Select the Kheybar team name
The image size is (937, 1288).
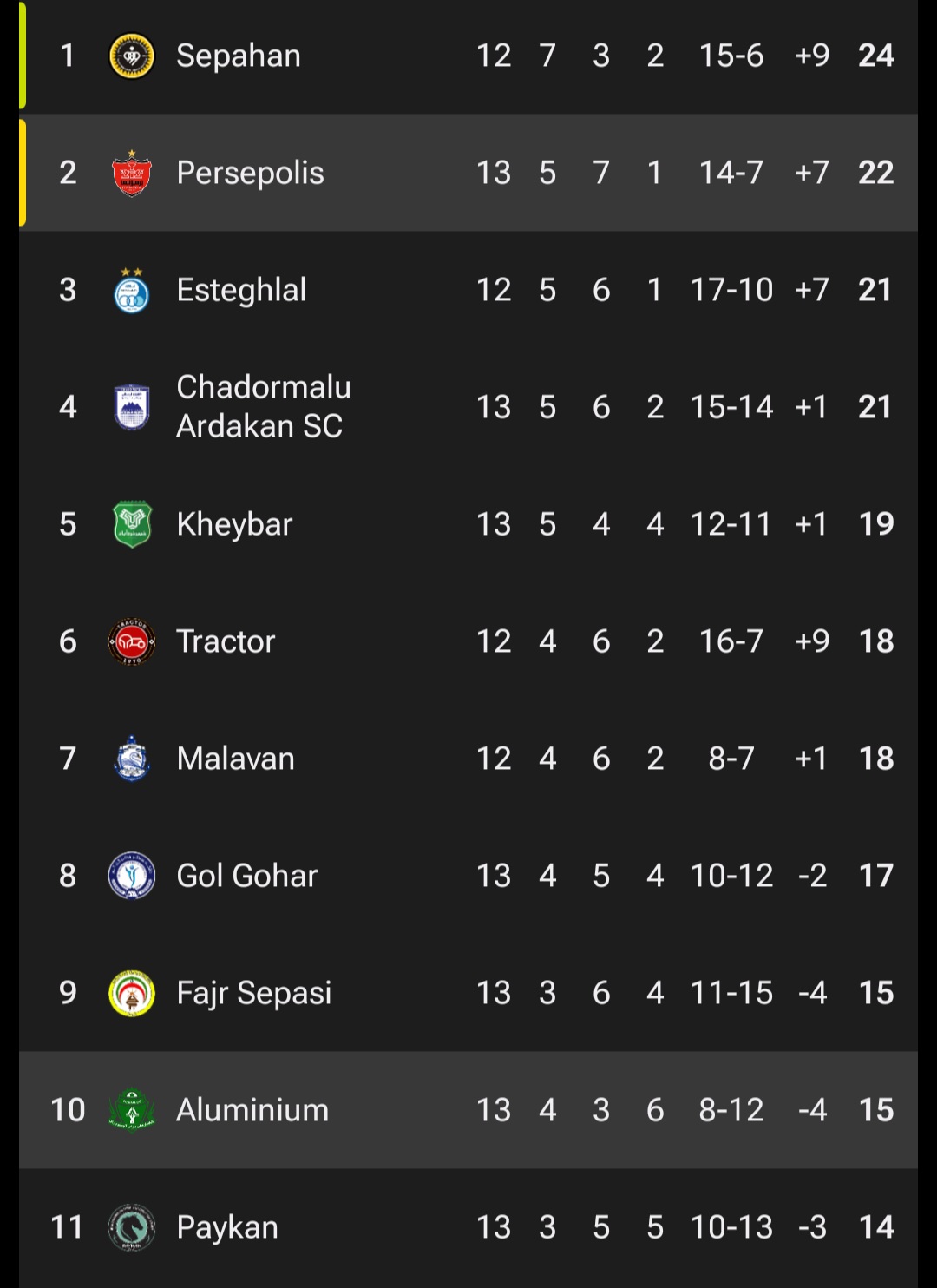point(234,523)
